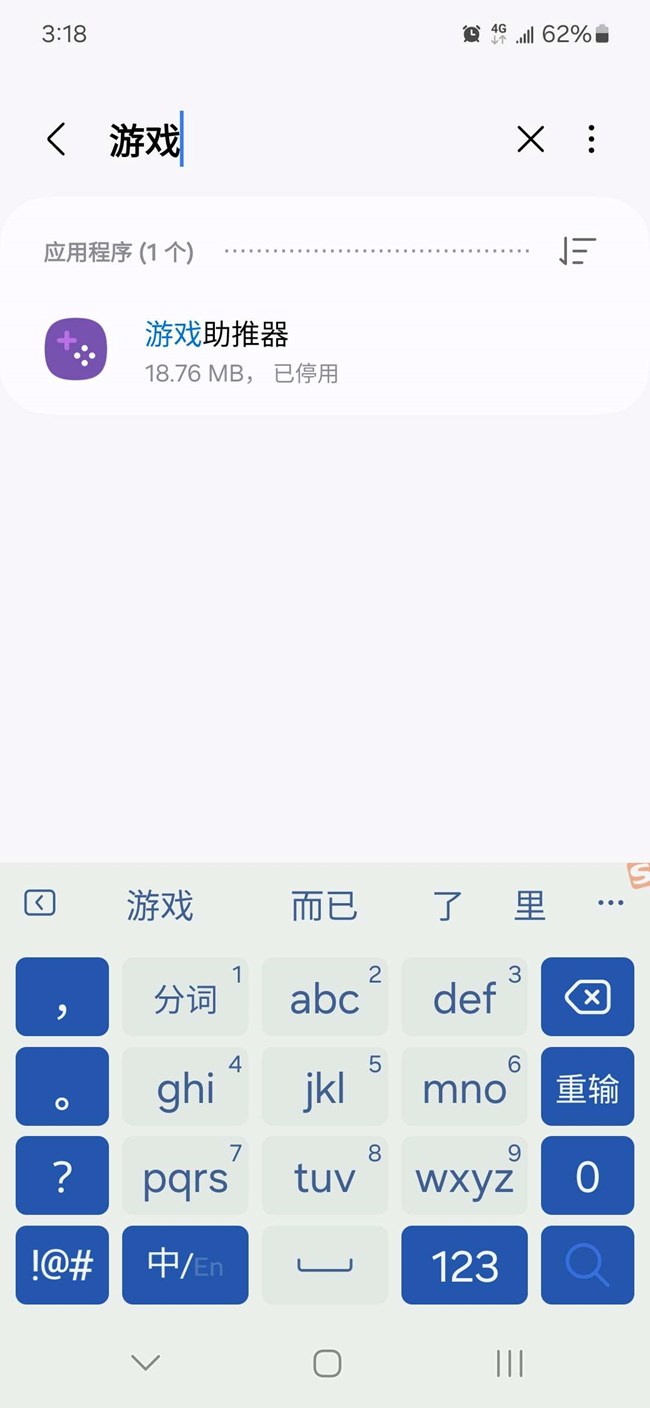Image resolution: width=650 pixels, height=1408 pixels.
Task: Expand more keyboard candidates with the ellipsis
Action: tap(610, 903)
